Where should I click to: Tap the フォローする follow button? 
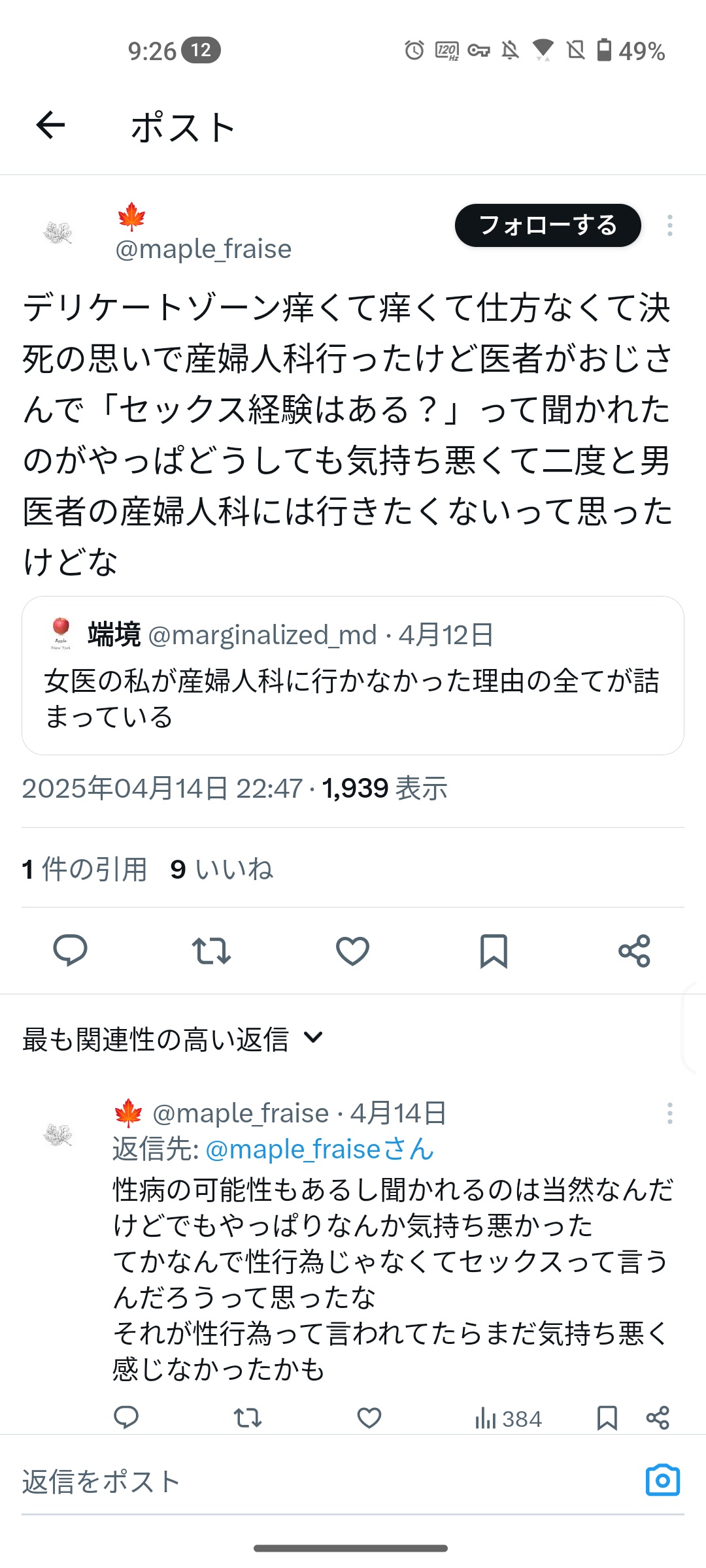(x=548, y=225)
